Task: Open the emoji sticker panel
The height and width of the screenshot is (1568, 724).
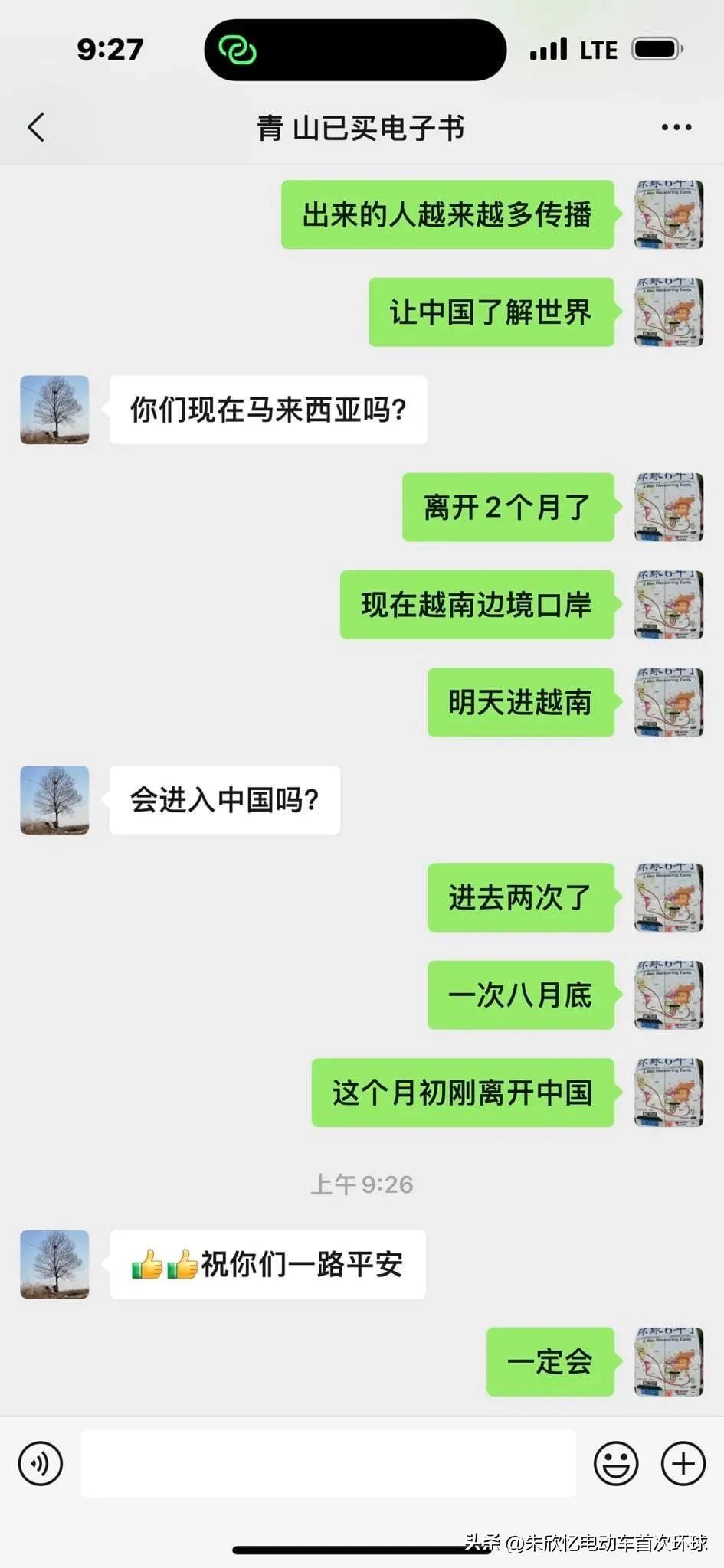Action: pos(616,1463)
